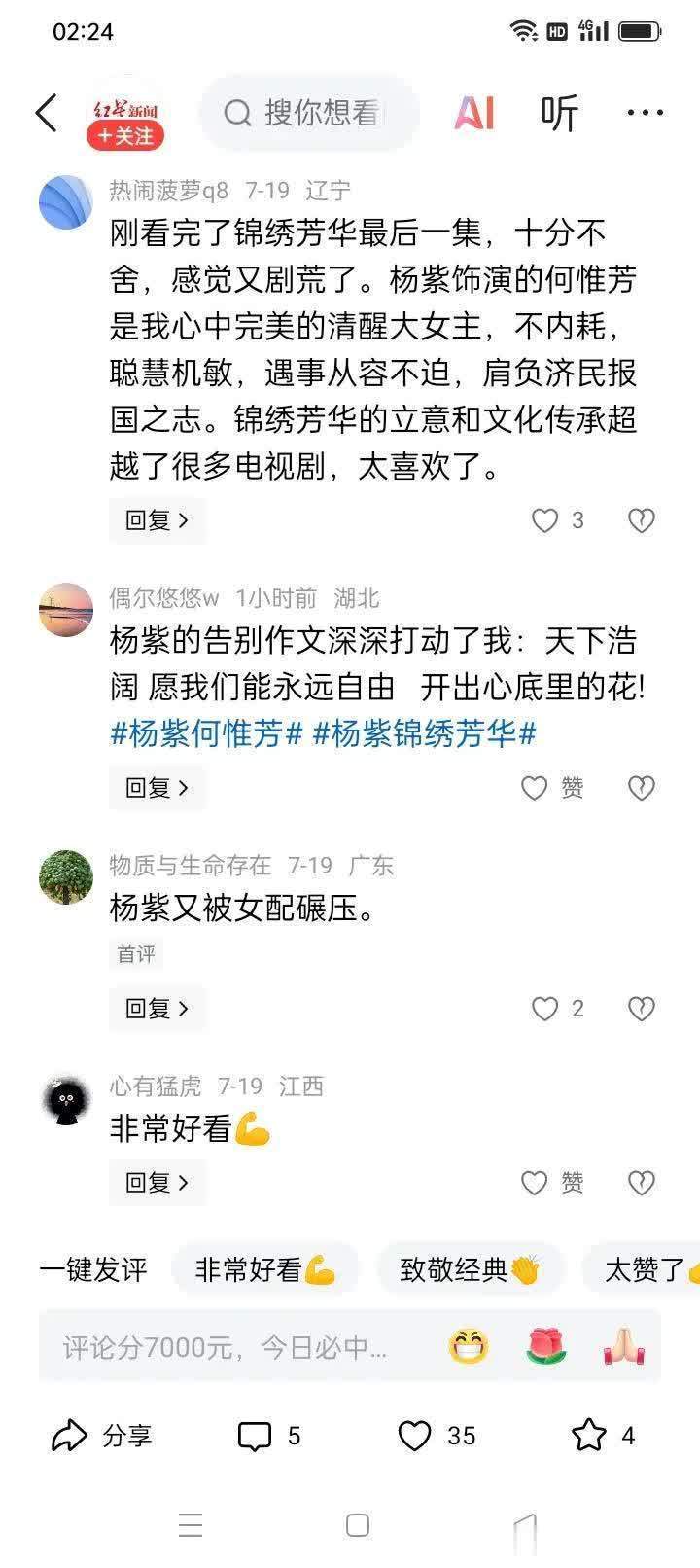Image resolution: width=700 pixels, height=1568 pixels.
Task: Like the article with heart icon
Action: pos(416,1436)
